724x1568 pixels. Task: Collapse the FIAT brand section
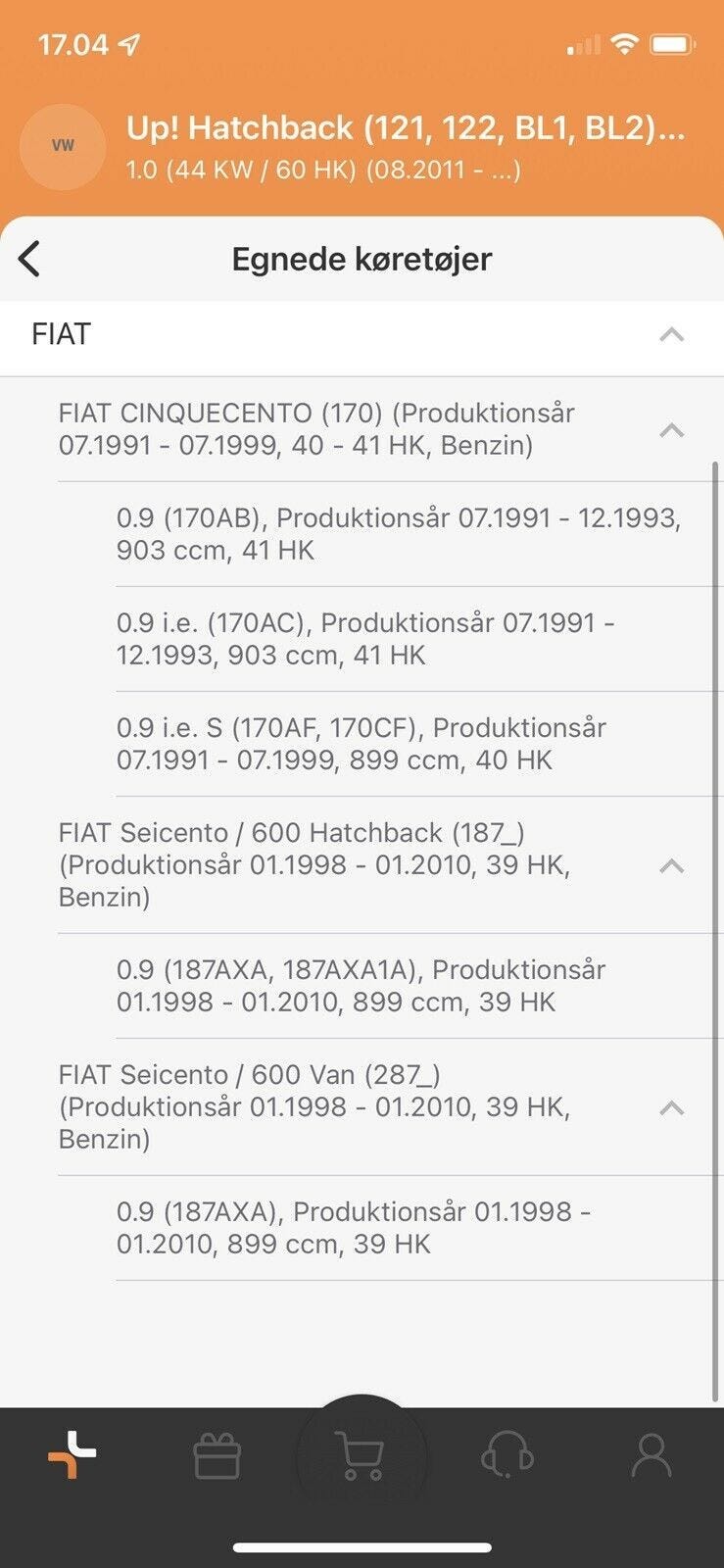tap(671, 335)
